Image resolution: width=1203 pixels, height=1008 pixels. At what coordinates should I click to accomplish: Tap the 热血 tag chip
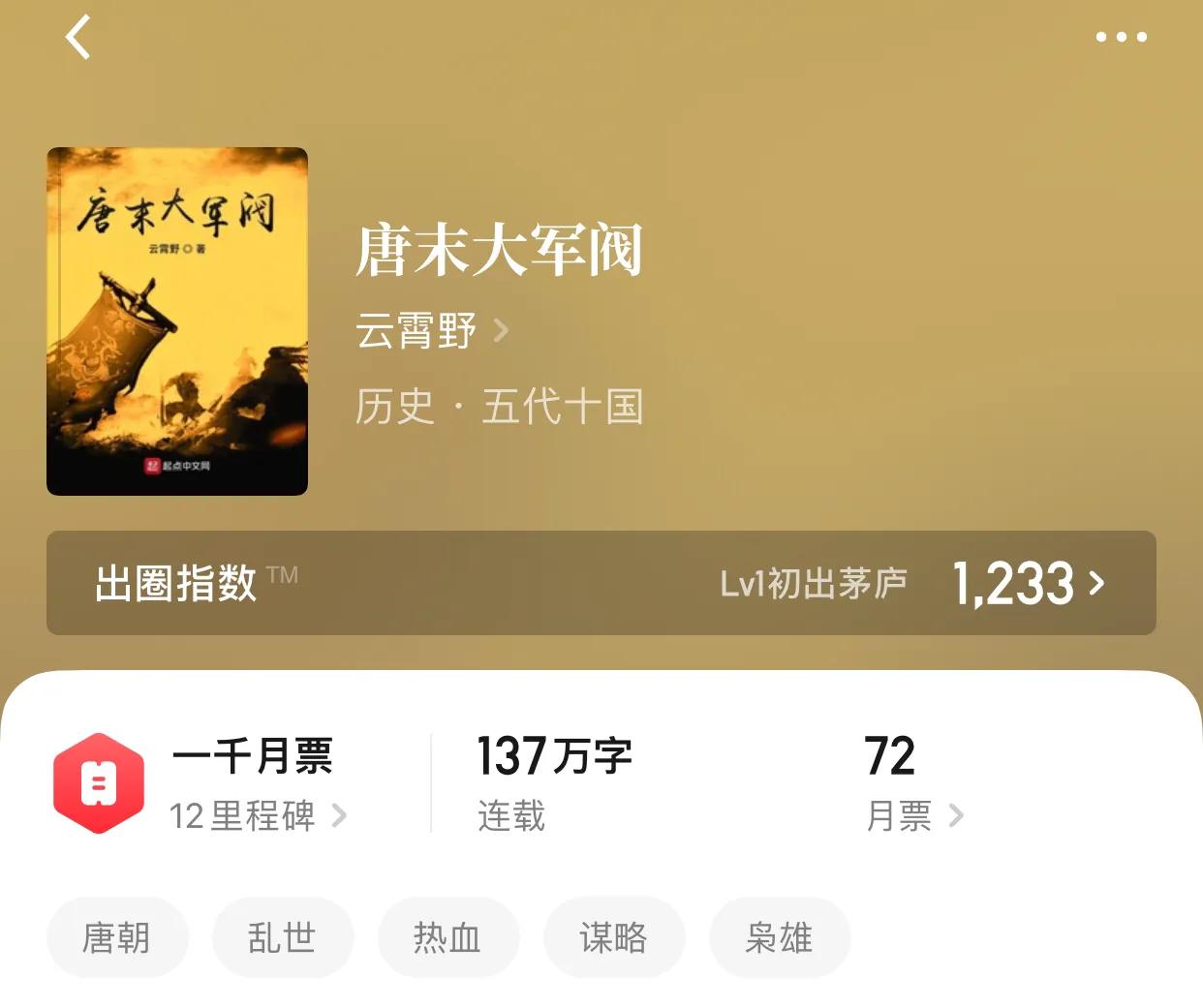point(448,937)
